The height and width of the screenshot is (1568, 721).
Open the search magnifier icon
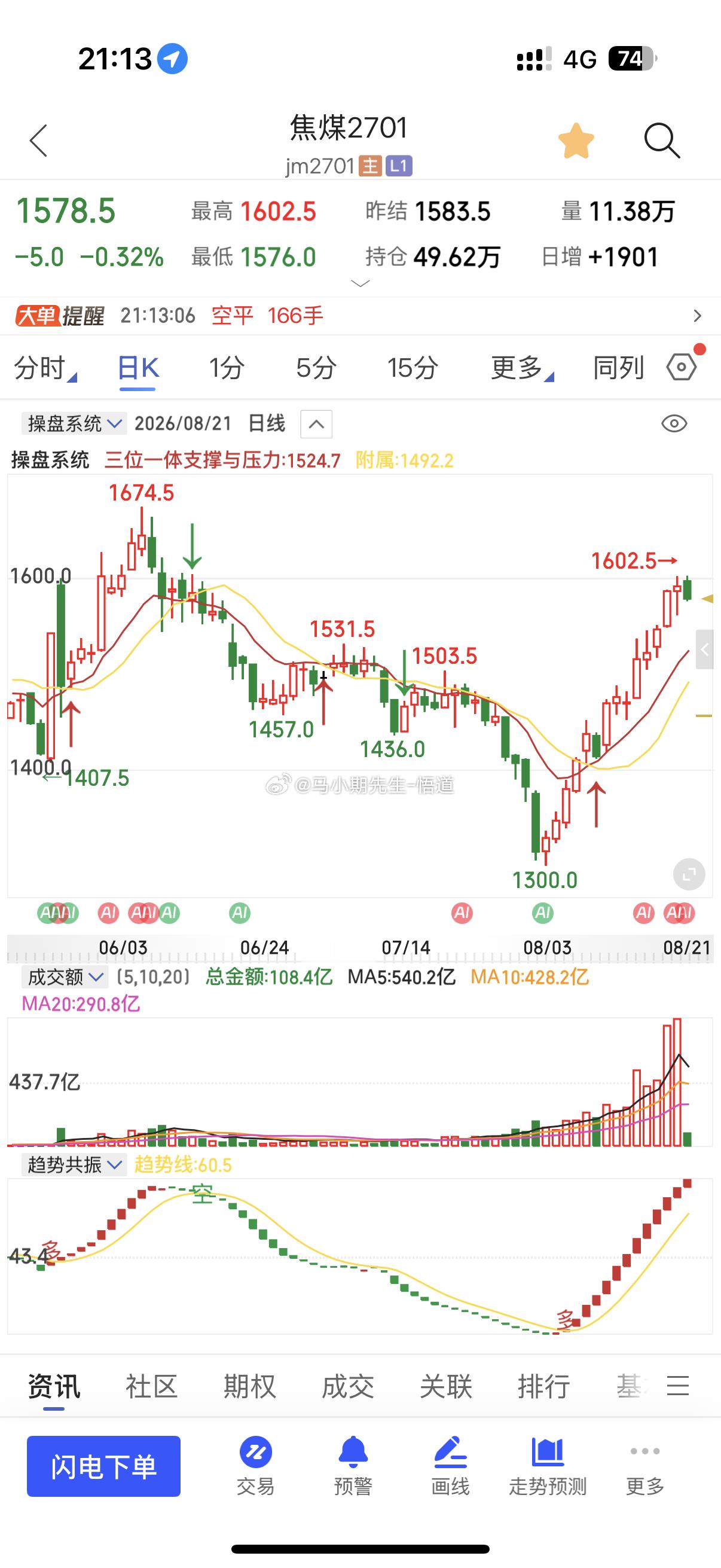pos(661,141)
